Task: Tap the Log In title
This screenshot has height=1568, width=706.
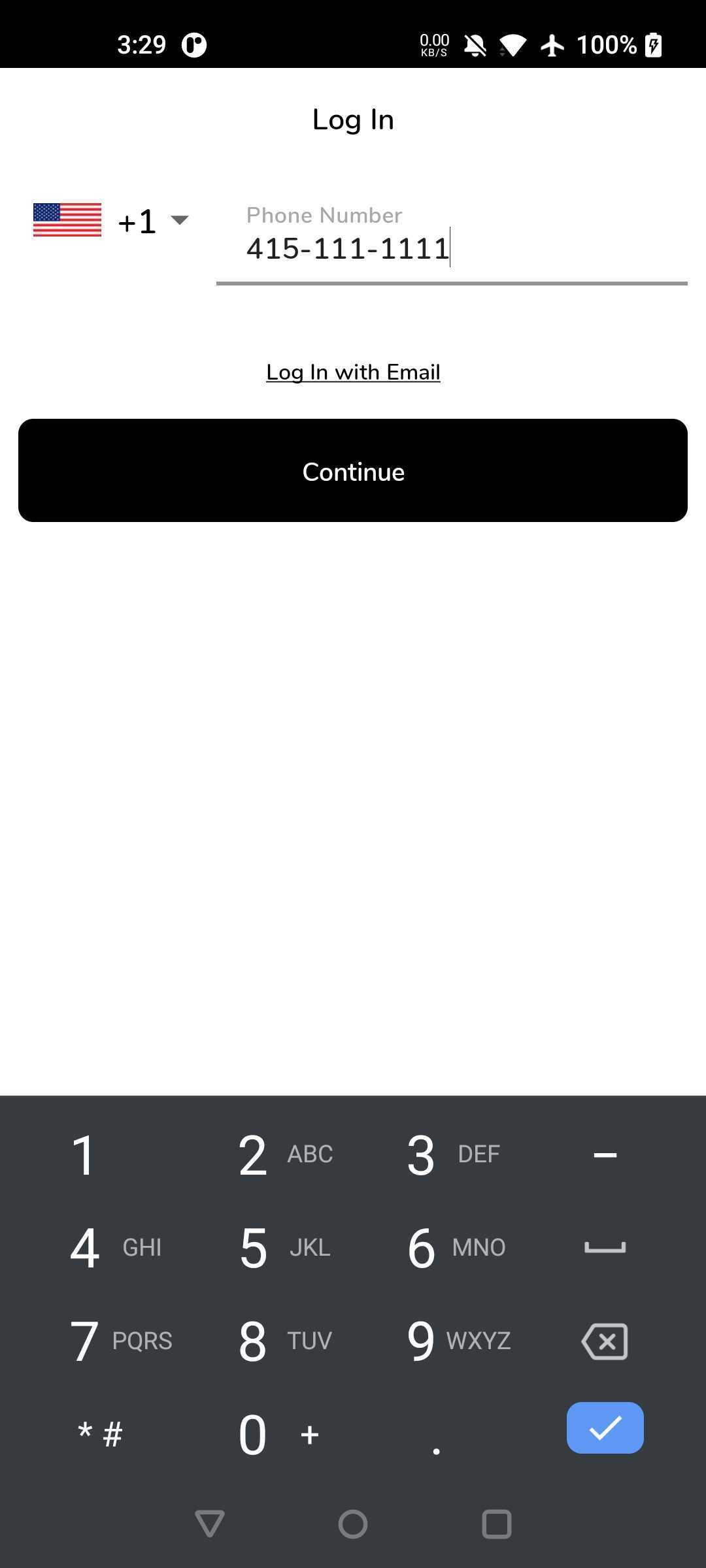Action: (x=352, y=119)
